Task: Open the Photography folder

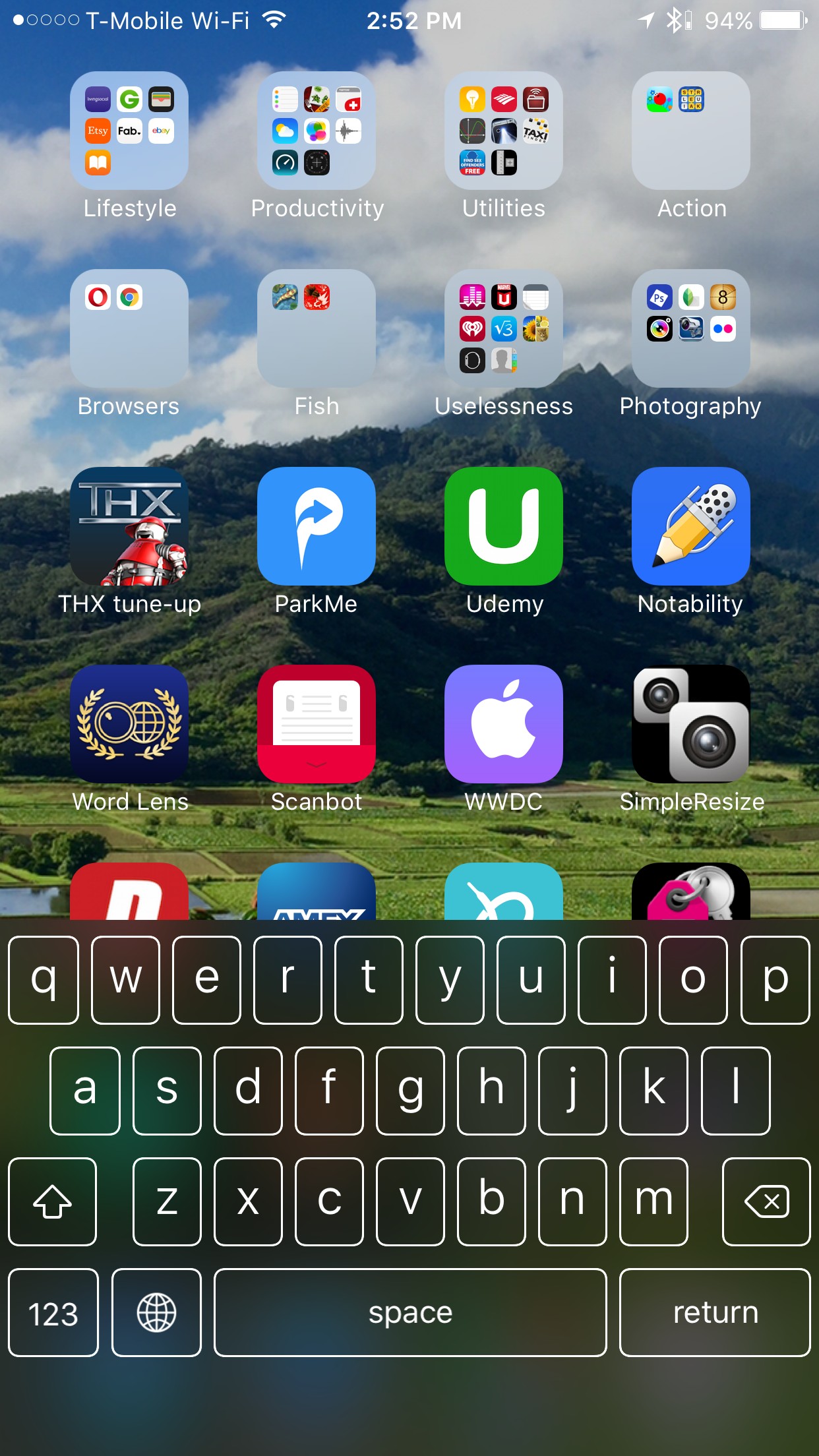Action: [691, 328]
